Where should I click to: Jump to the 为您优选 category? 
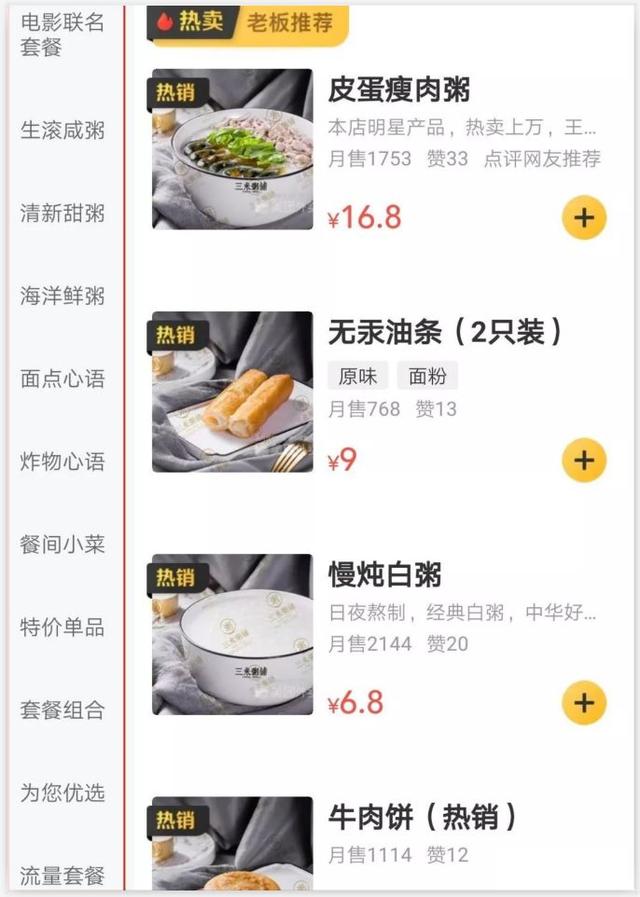point(62,794)
